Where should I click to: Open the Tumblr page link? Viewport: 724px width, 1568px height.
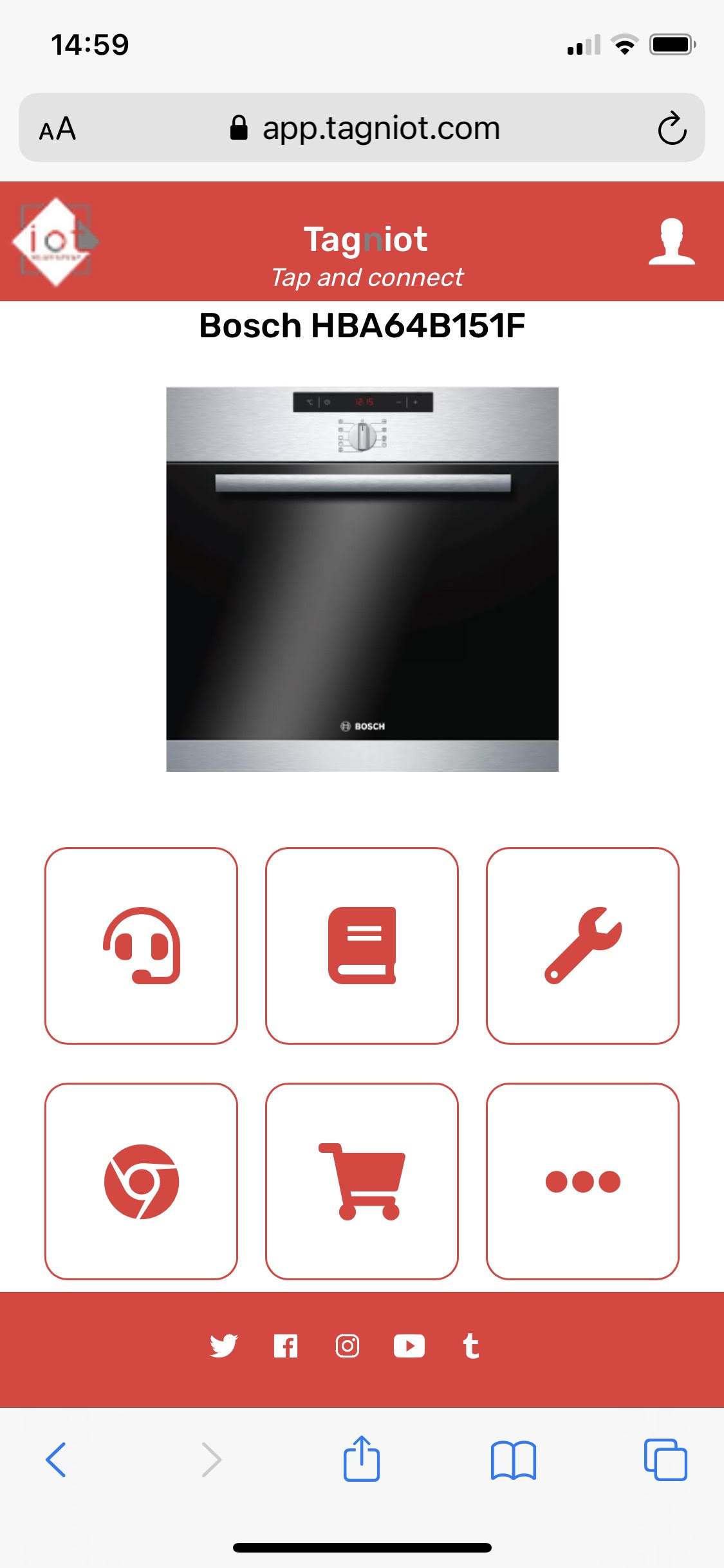470,1346
